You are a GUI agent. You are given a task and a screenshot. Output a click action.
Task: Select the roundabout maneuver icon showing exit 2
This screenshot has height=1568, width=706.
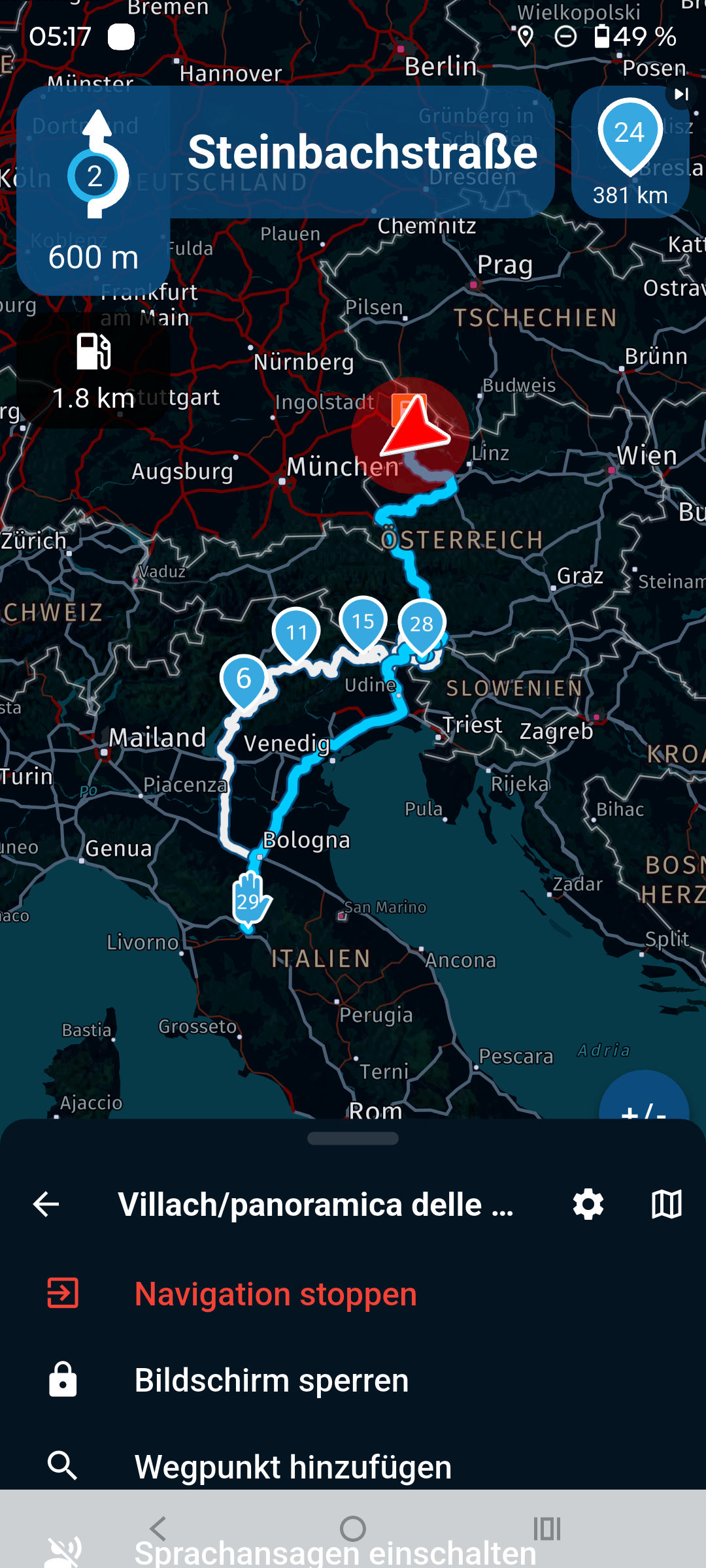[x=97, y=163]
